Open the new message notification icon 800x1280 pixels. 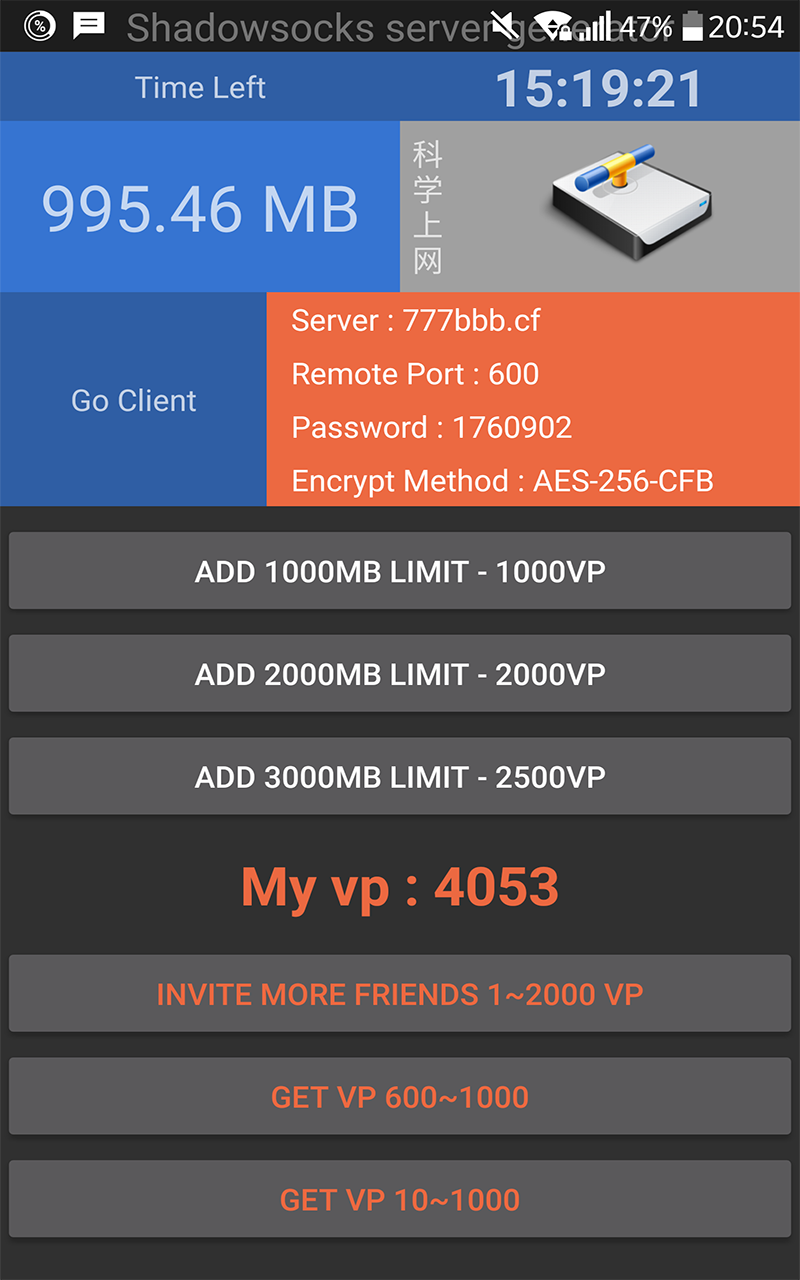click(x=90, y=25)
